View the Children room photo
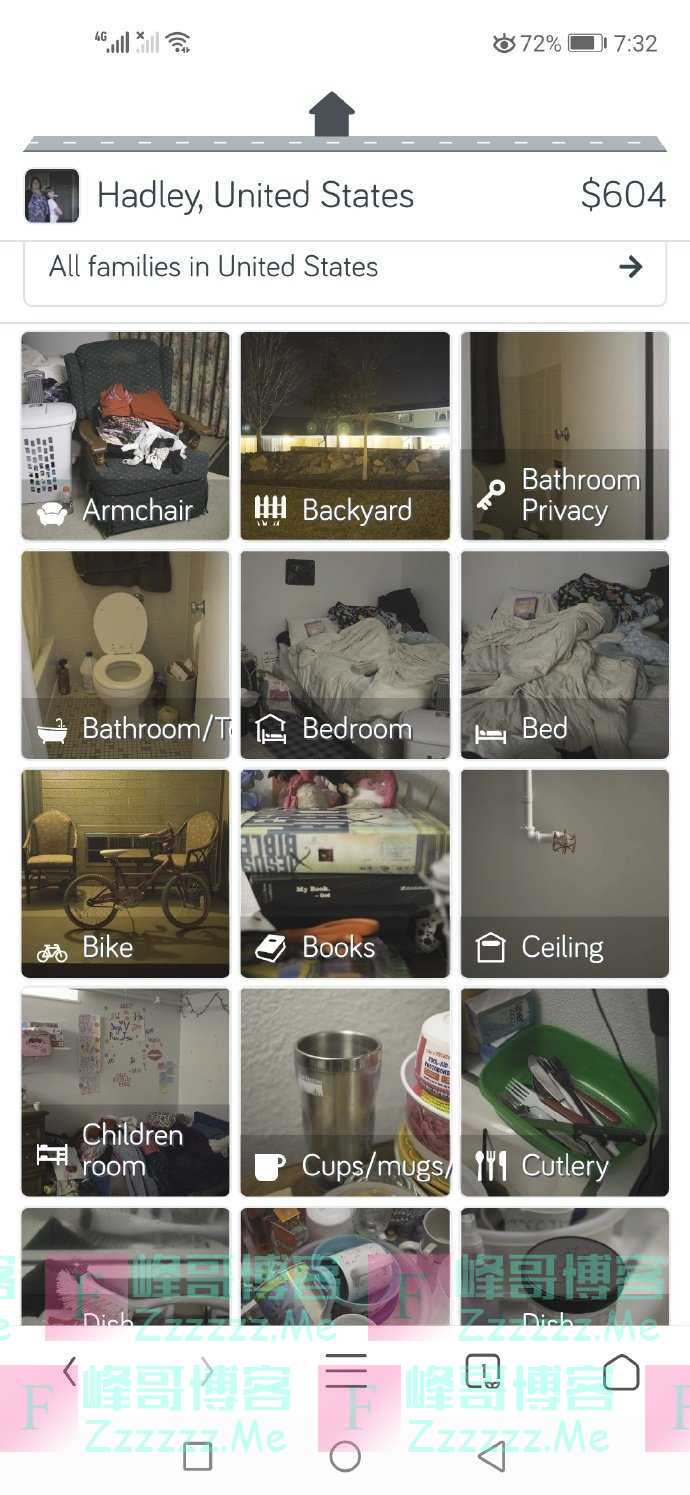The image size is (690, 1495). click(125, 1092)
